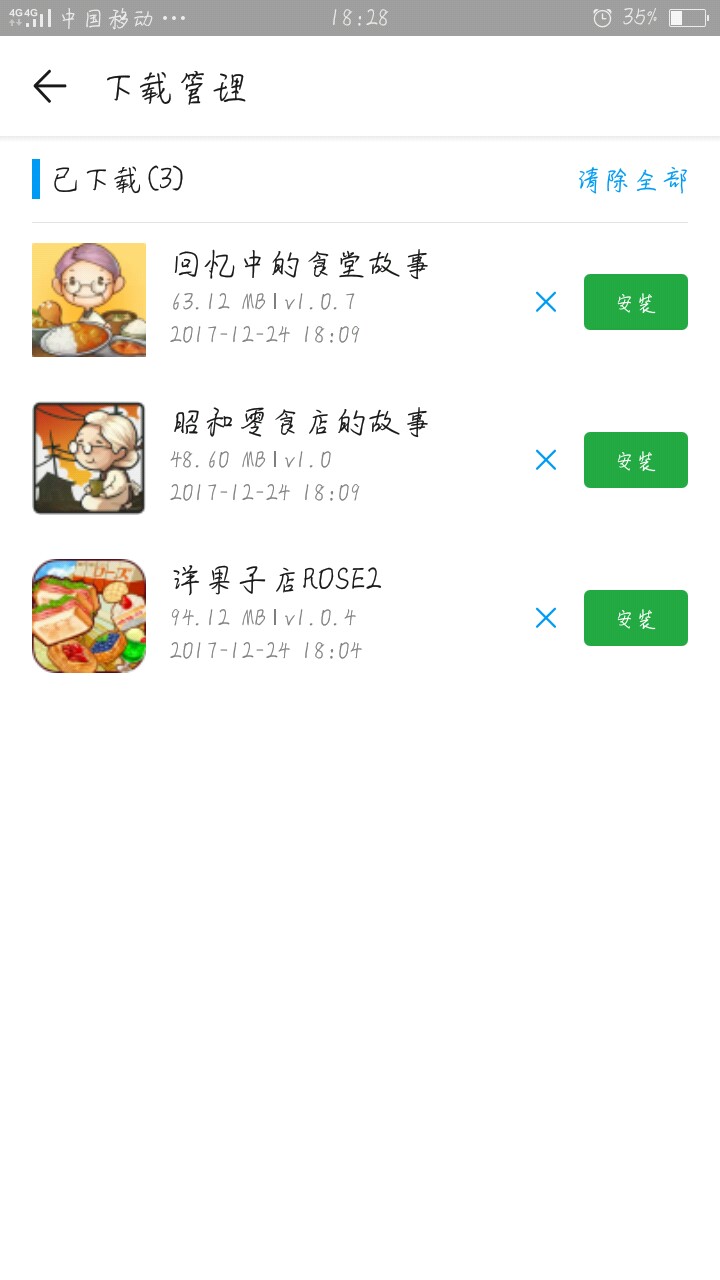Delete 回忆中的食堂故事 download with X
The height and width of the screenshot is (1280, 720).
click(x=546, y=302)
